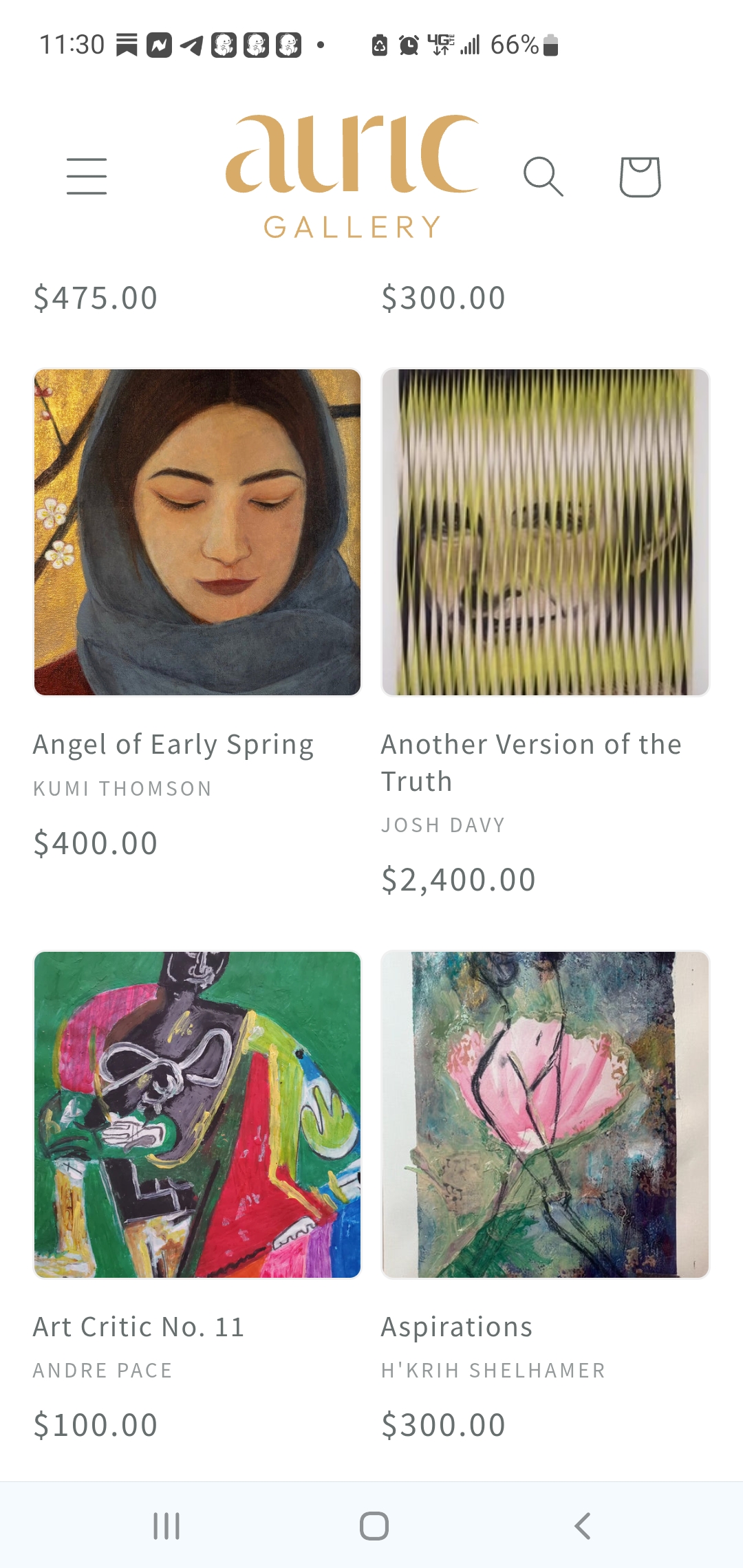Open the Another Version of the Truth image

tap(546, 532)
